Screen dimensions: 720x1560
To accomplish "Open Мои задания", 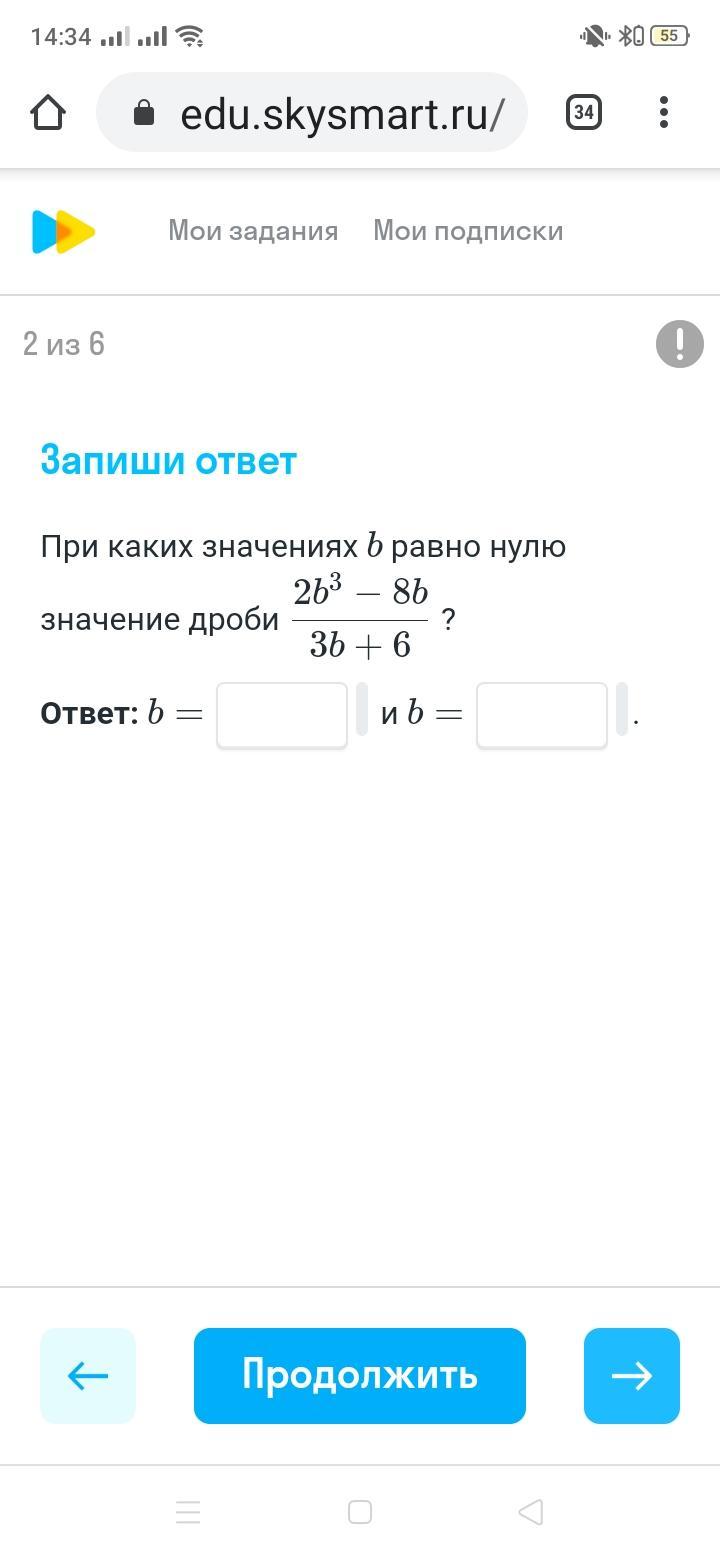I will (253, 231).
